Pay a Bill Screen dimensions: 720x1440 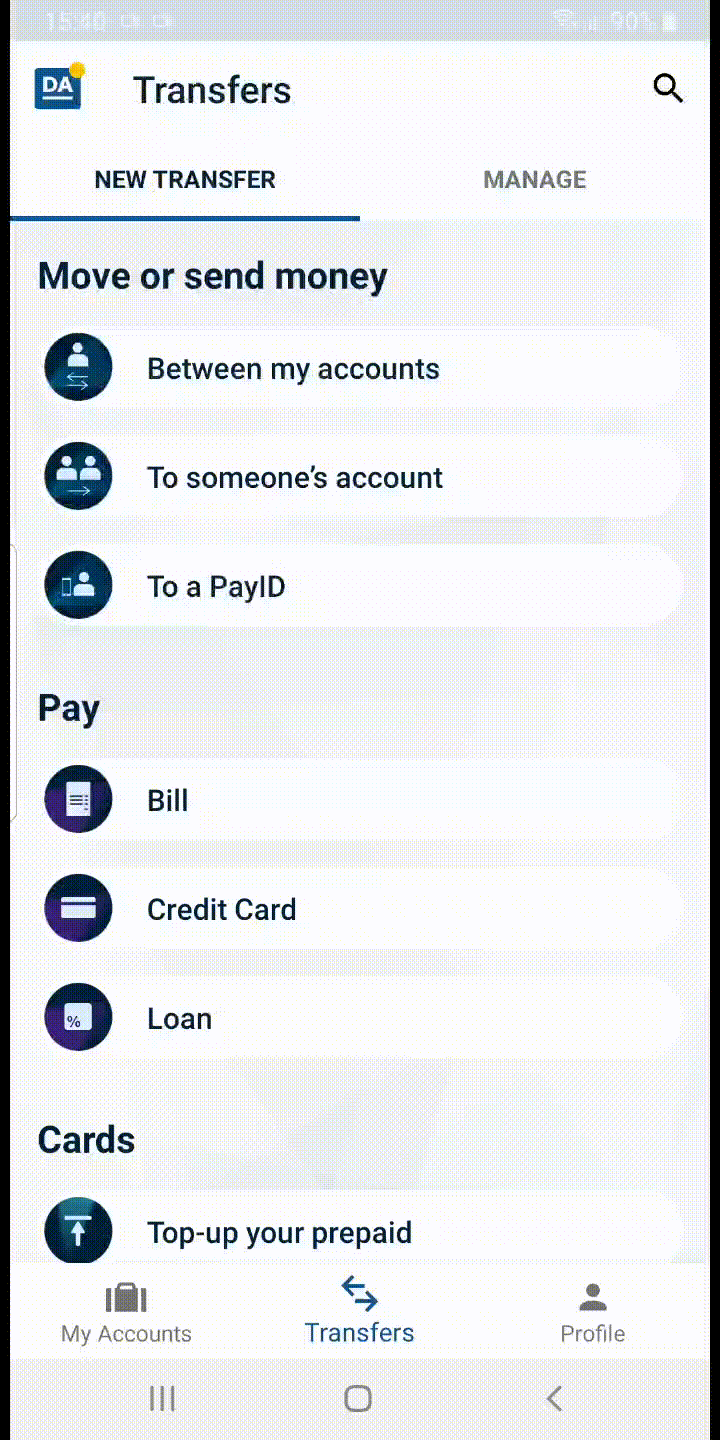point(362,800)
